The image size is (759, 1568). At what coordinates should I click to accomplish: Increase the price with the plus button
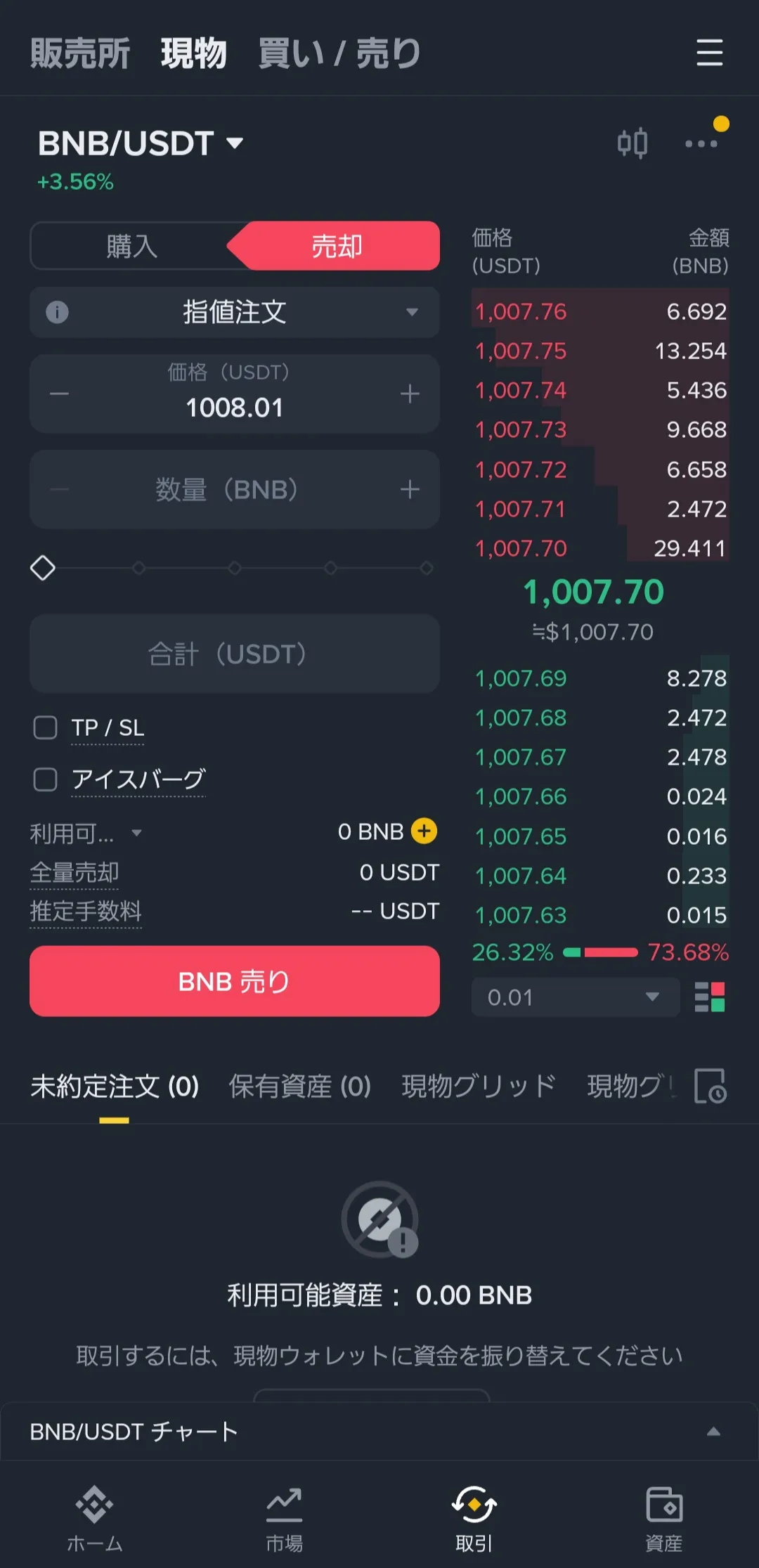[x=410, y=394]
